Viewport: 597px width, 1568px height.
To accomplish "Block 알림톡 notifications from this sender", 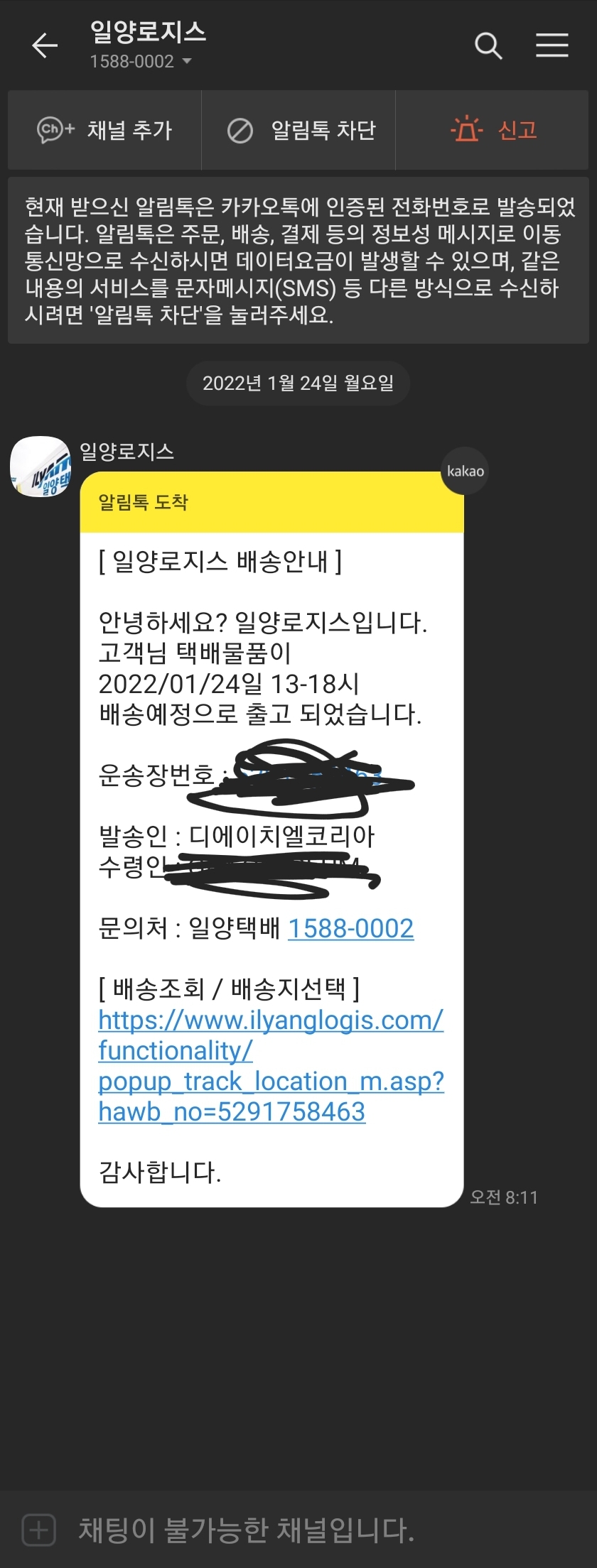I will (301, 130).
